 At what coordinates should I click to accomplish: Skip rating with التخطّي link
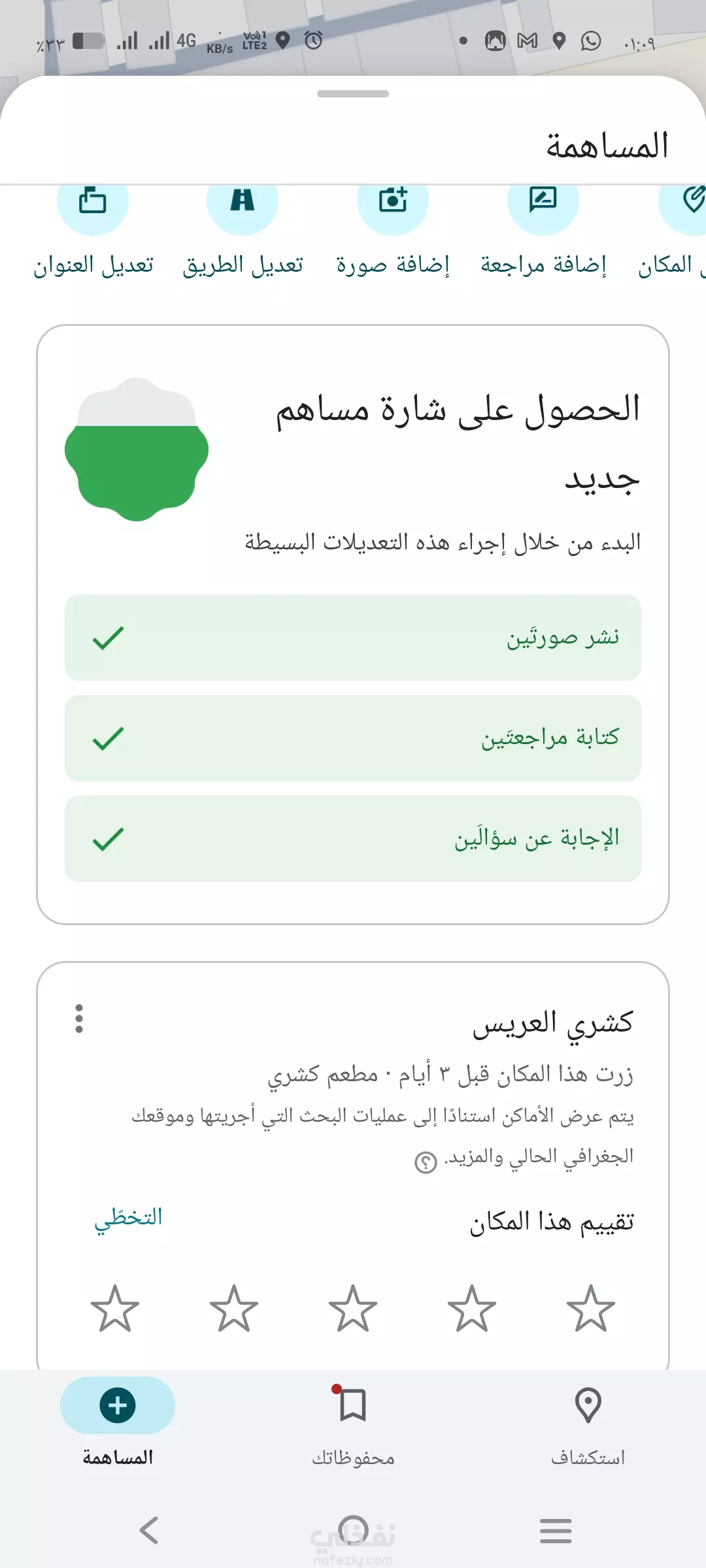click(128, 1218)
